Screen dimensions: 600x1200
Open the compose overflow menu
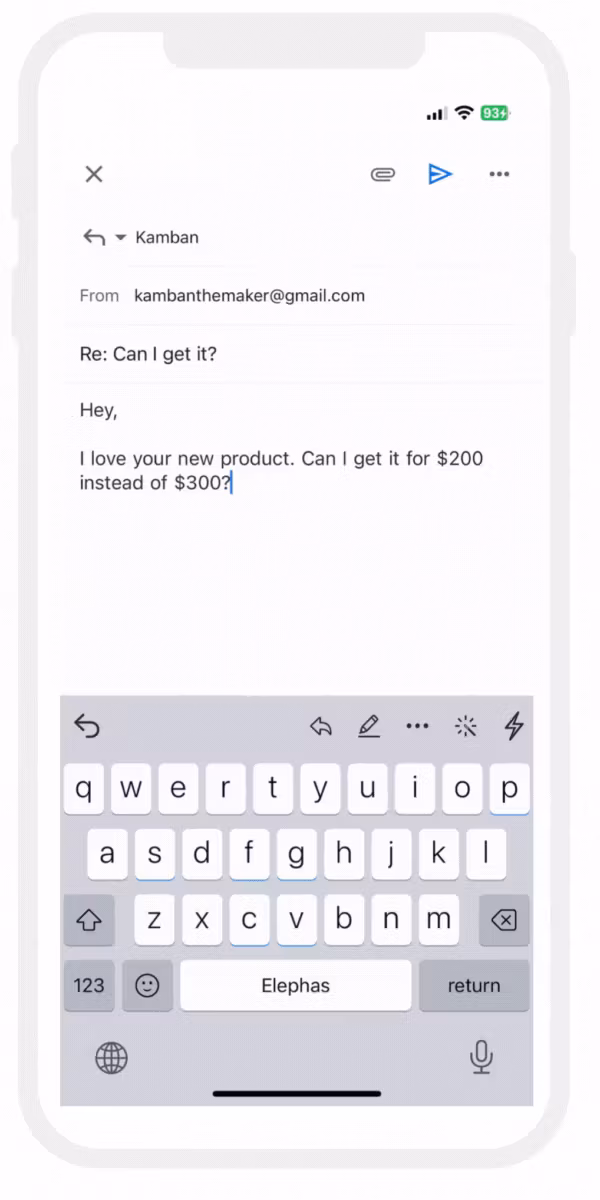(x=499, y=174)
